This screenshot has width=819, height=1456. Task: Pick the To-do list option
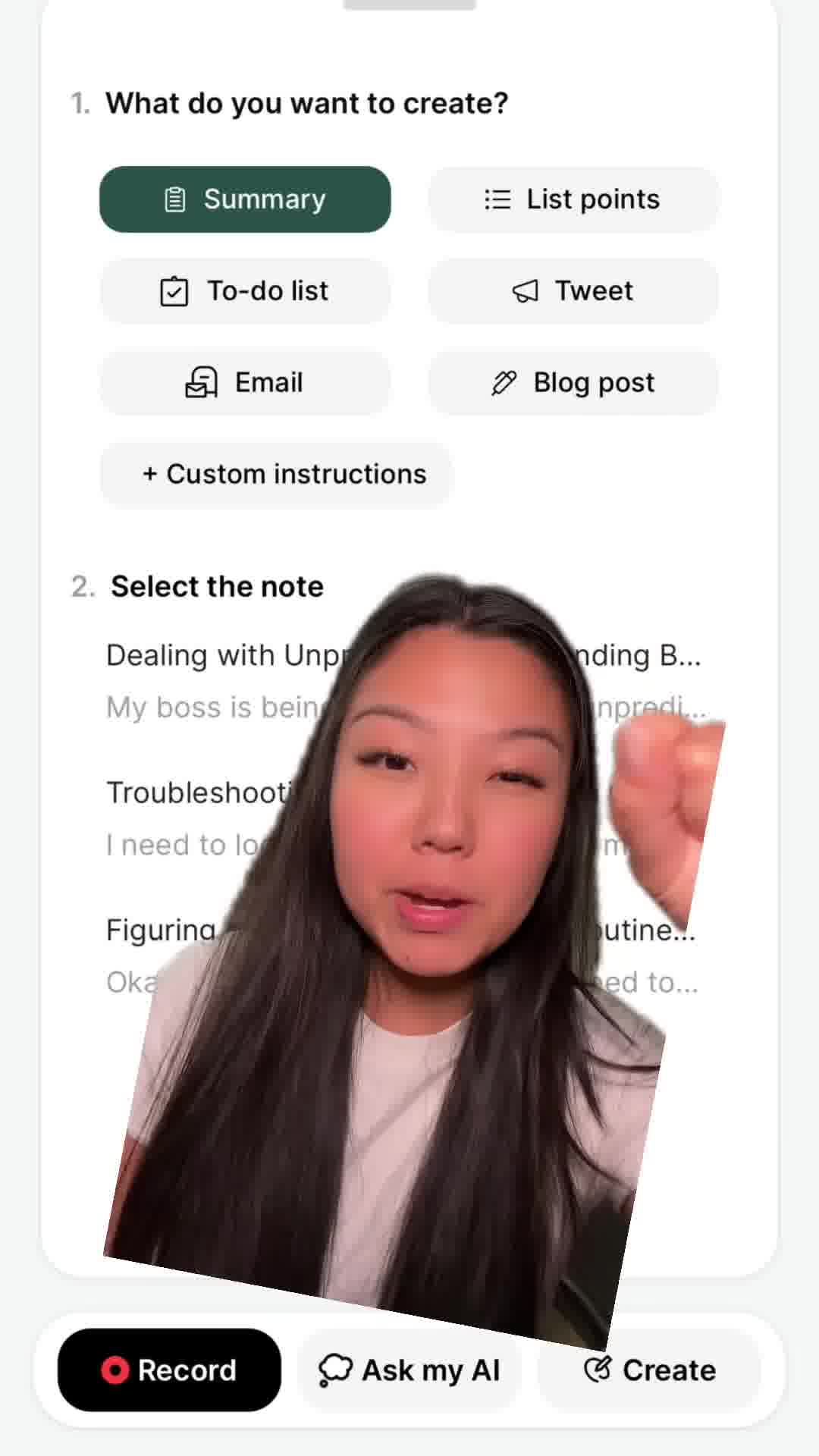click(x=245, y=291)
